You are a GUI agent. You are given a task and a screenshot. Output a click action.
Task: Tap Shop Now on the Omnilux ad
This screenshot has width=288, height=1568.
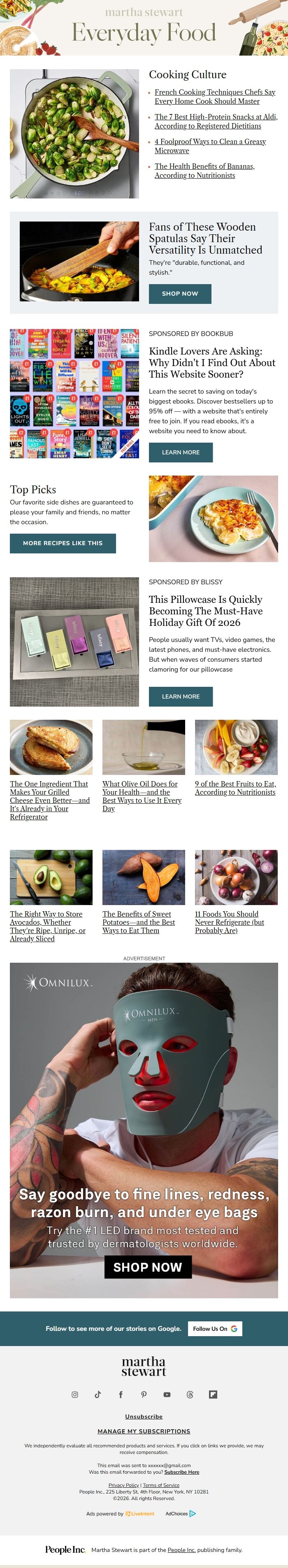pos(148,1267)
